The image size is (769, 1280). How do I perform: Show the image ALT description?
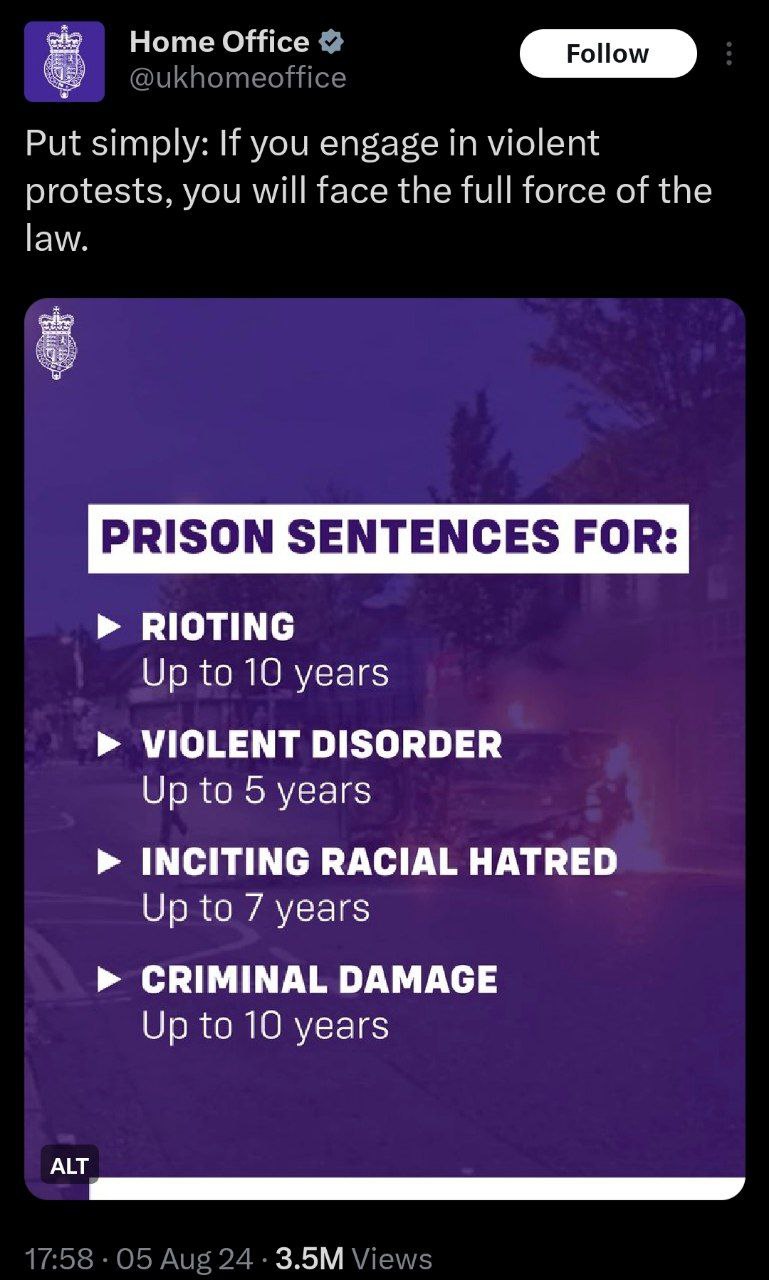[70, 1165]
